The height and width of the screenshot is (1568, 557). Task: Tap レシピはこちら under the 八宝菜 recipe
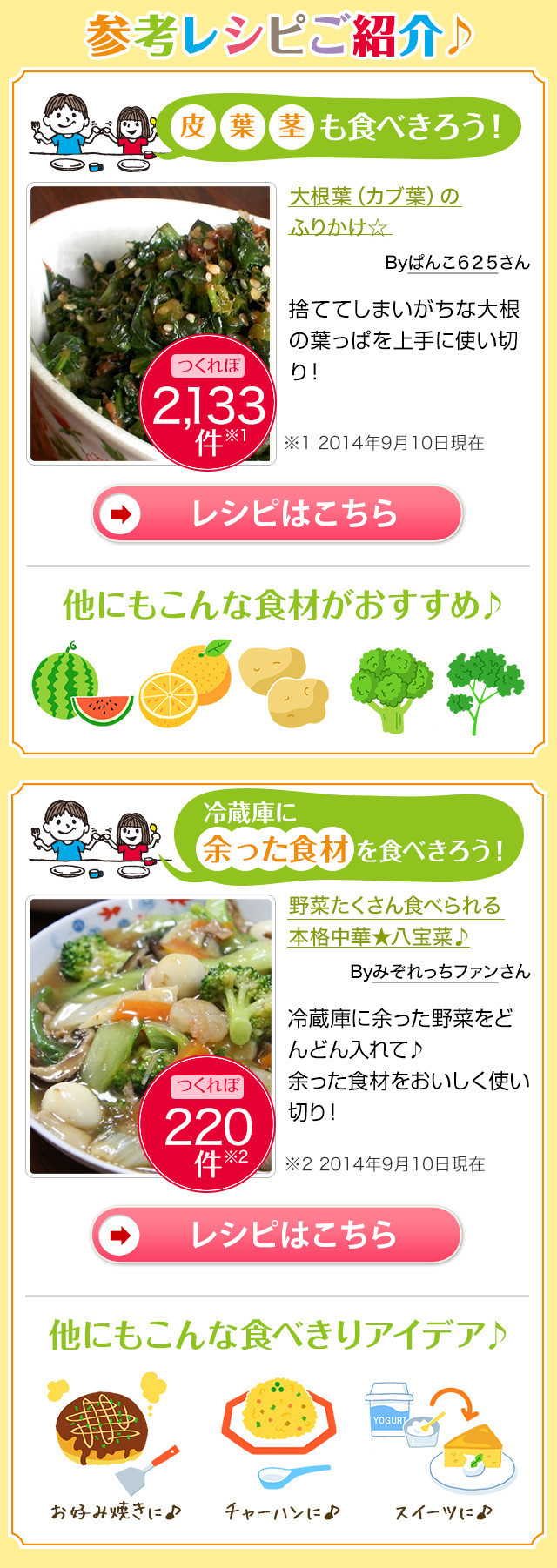277,1234
